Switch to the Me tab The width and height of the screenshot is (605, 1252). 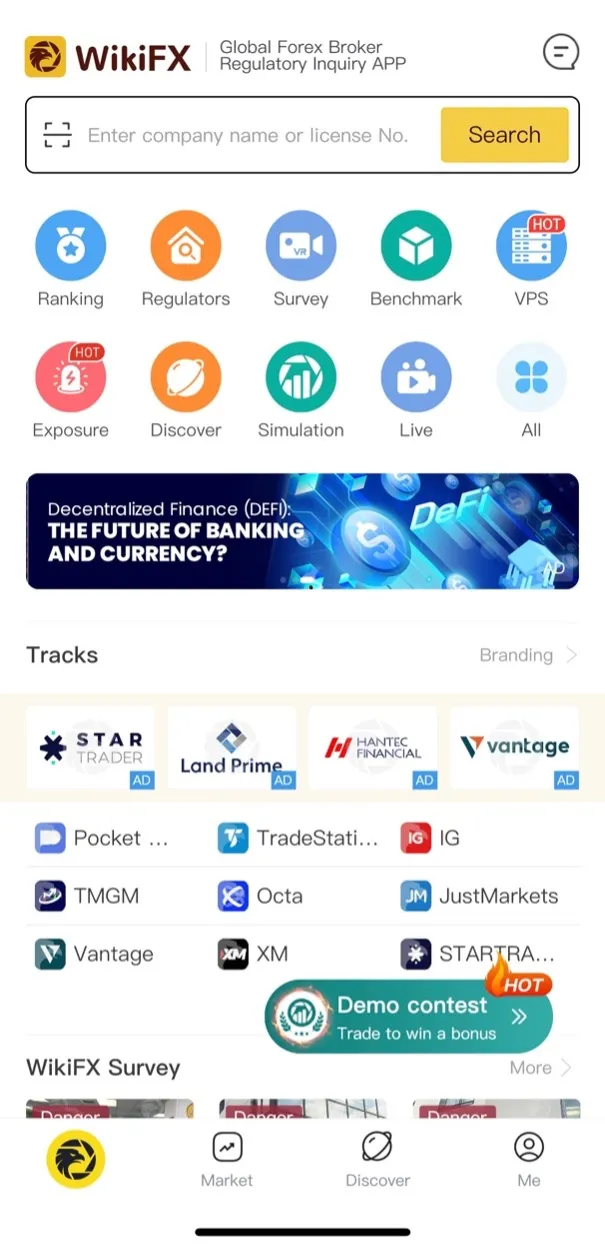529,1160
